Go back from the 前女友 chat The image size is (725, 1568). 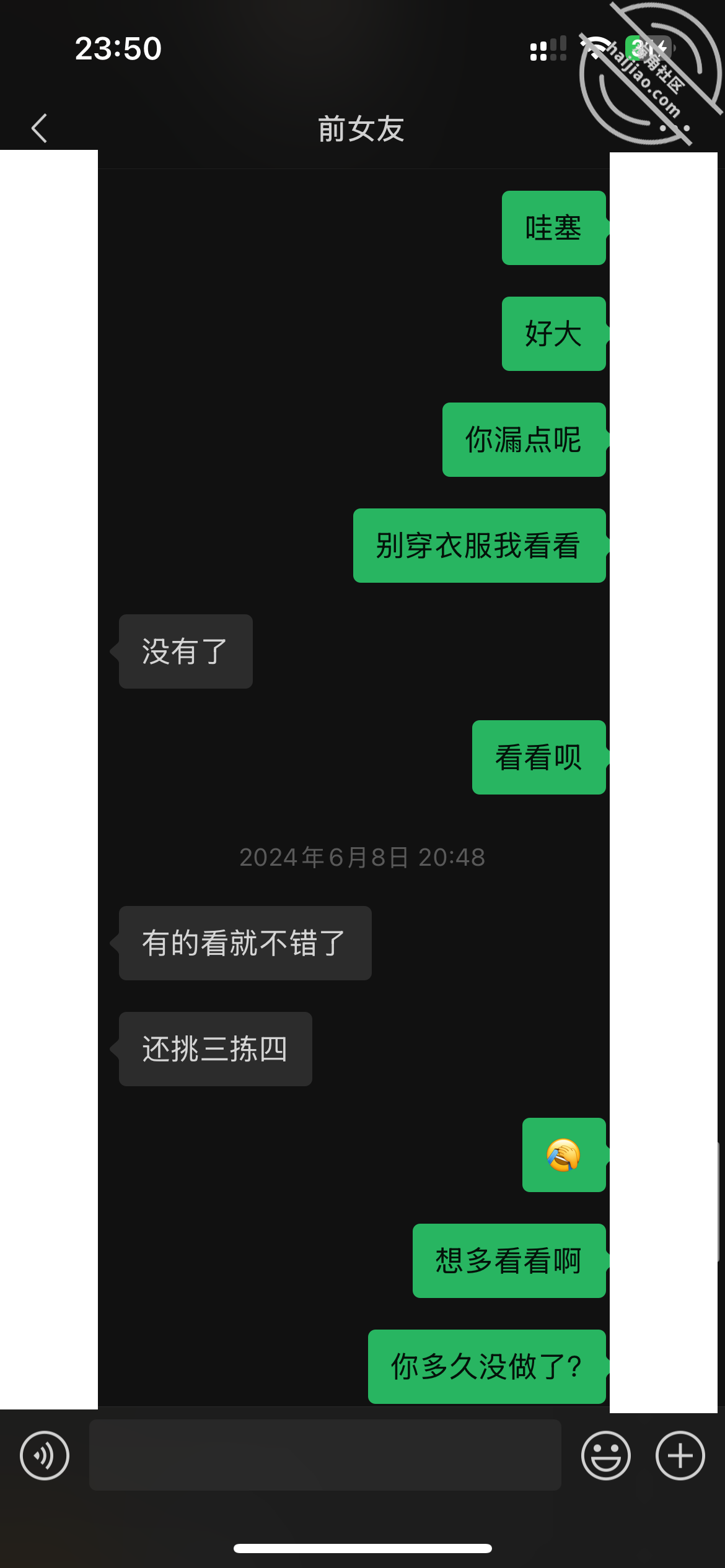(x=39, y=128)
